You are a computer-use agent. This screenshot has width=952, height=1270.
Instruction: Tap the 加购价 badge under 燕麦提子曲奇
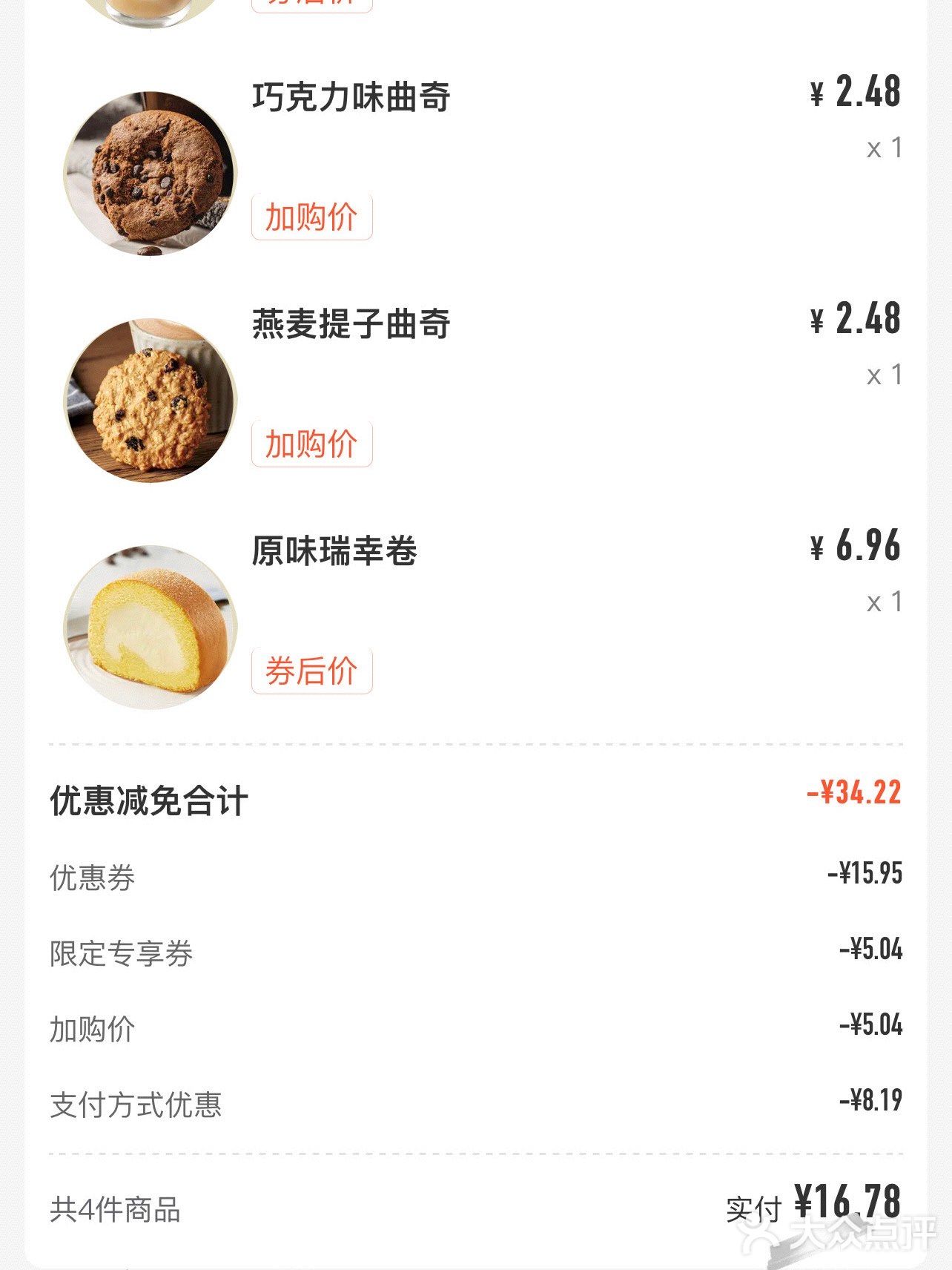tap(311, 442)
